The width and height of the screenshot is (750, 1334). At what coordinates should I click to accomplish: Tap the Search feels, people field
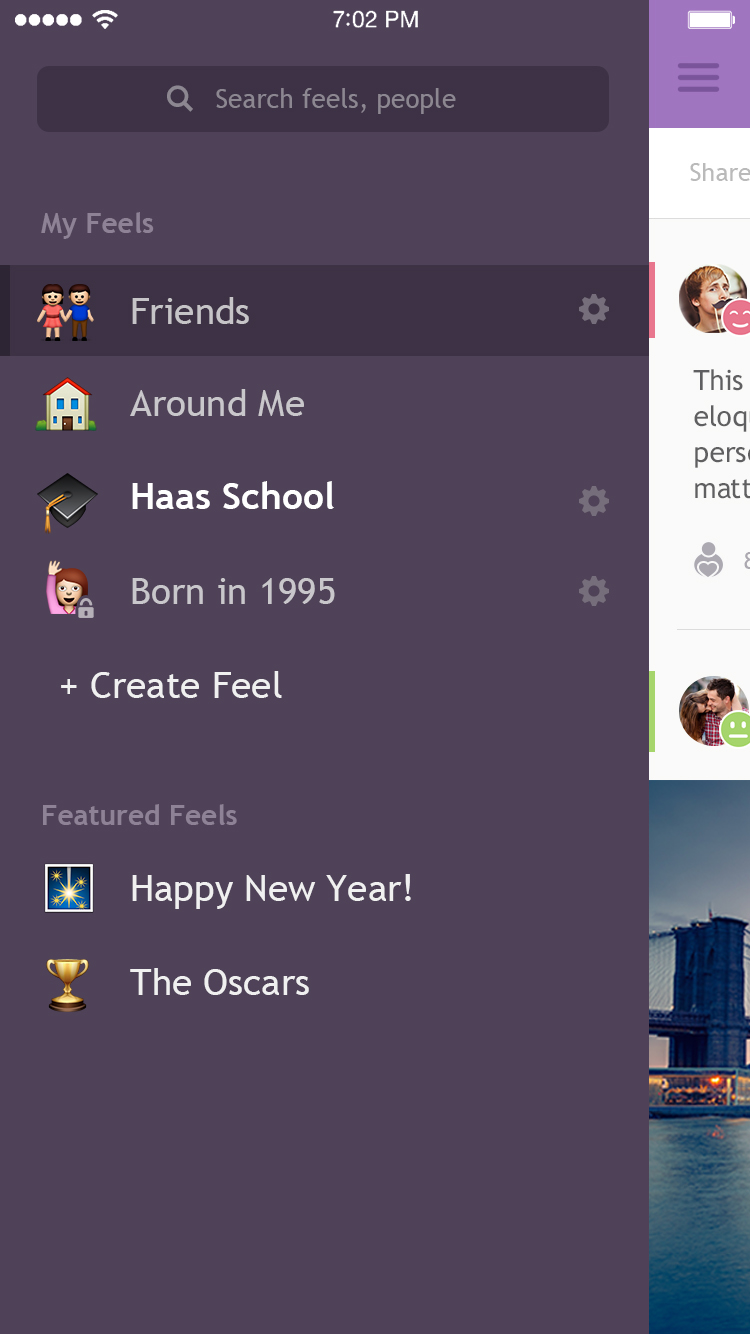[x=323, y=99]
